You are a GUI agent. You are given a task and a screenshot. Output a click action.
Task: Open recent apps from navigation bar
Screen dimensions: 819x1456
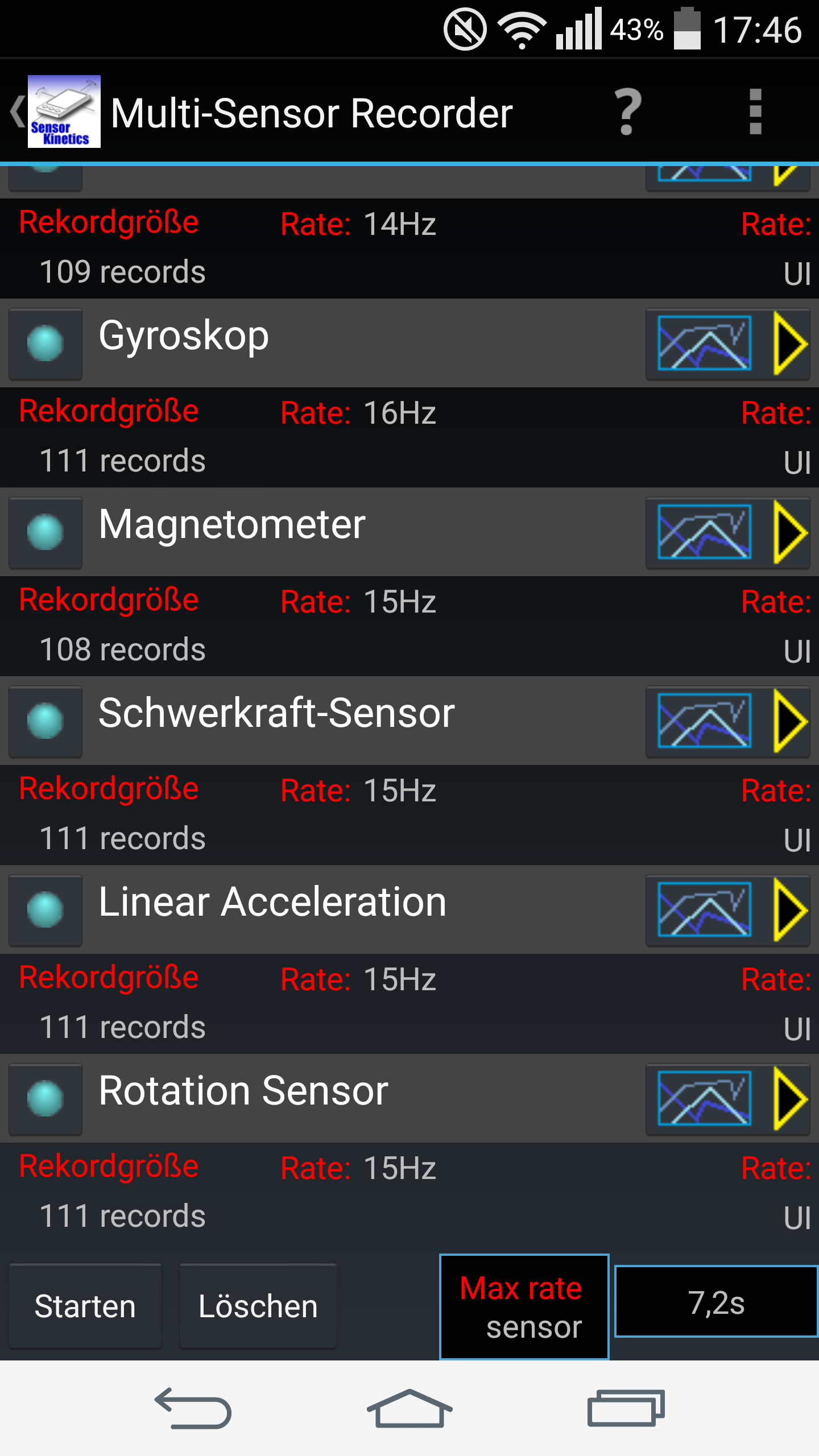pos(626,1408)
